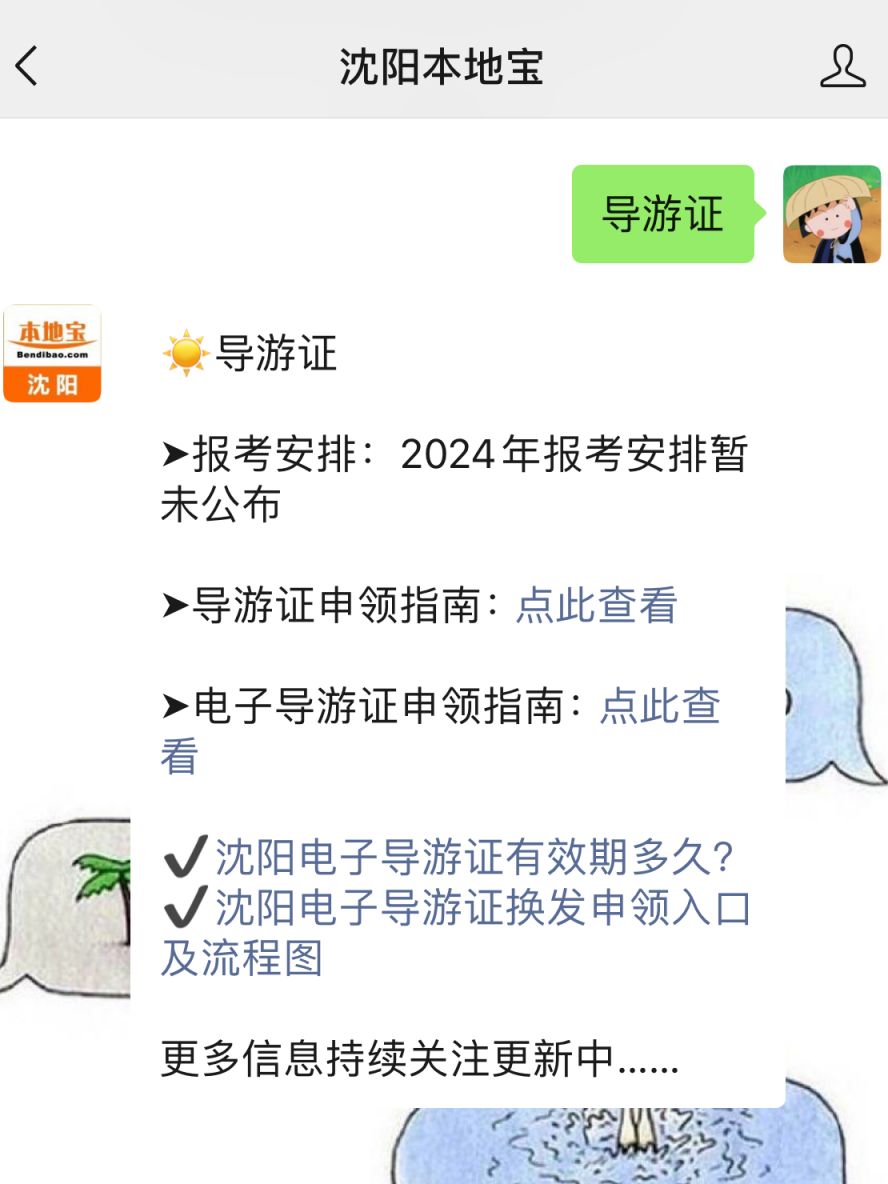Tap my own avatar beside 导游证
Viewport: 888px width, 1184px height.
(x=831, y=214)
